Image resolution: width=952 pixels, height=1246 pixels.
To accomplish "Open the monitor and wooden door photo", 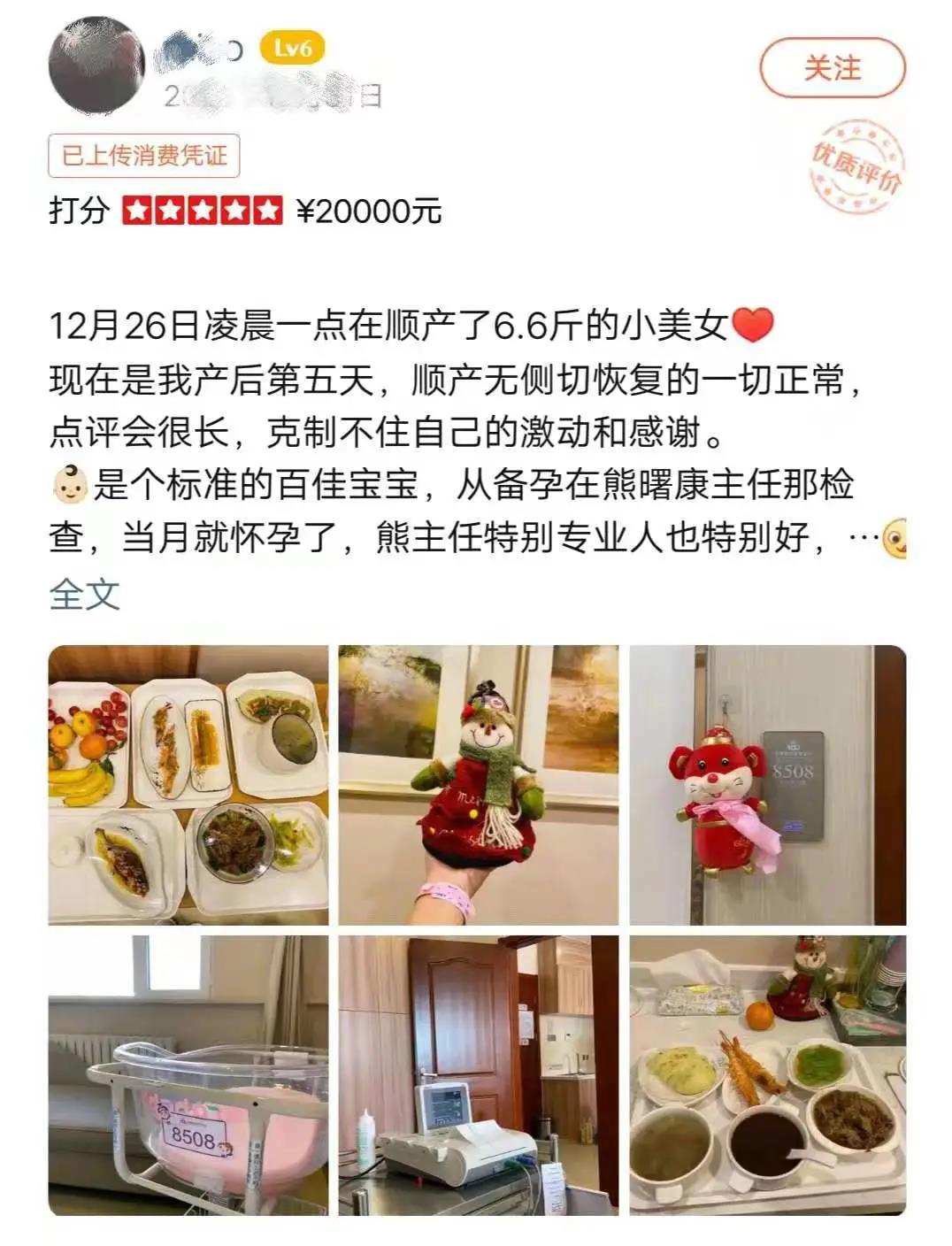I will click(478, 1074).
